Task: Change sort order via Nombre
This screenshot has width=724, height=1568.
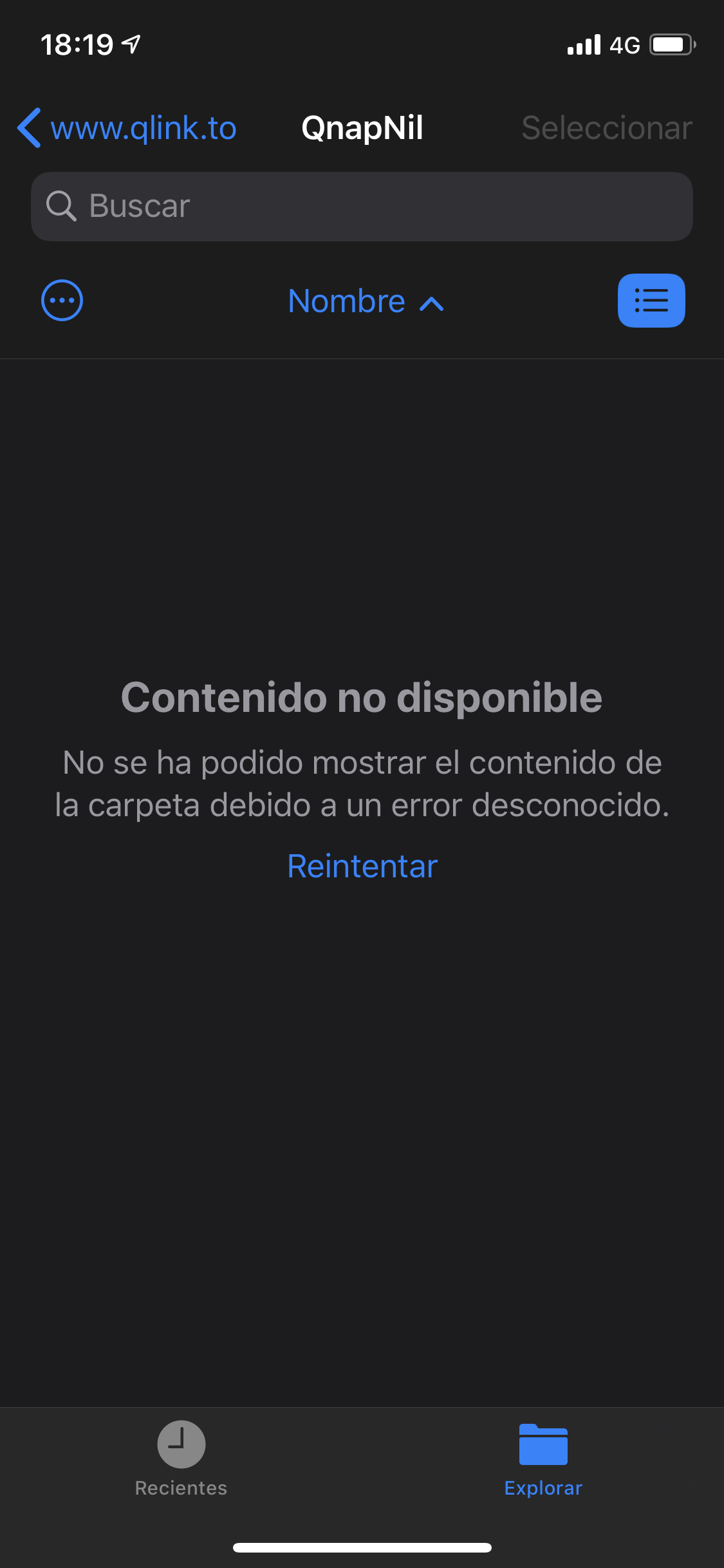Action: coord(366,301)
